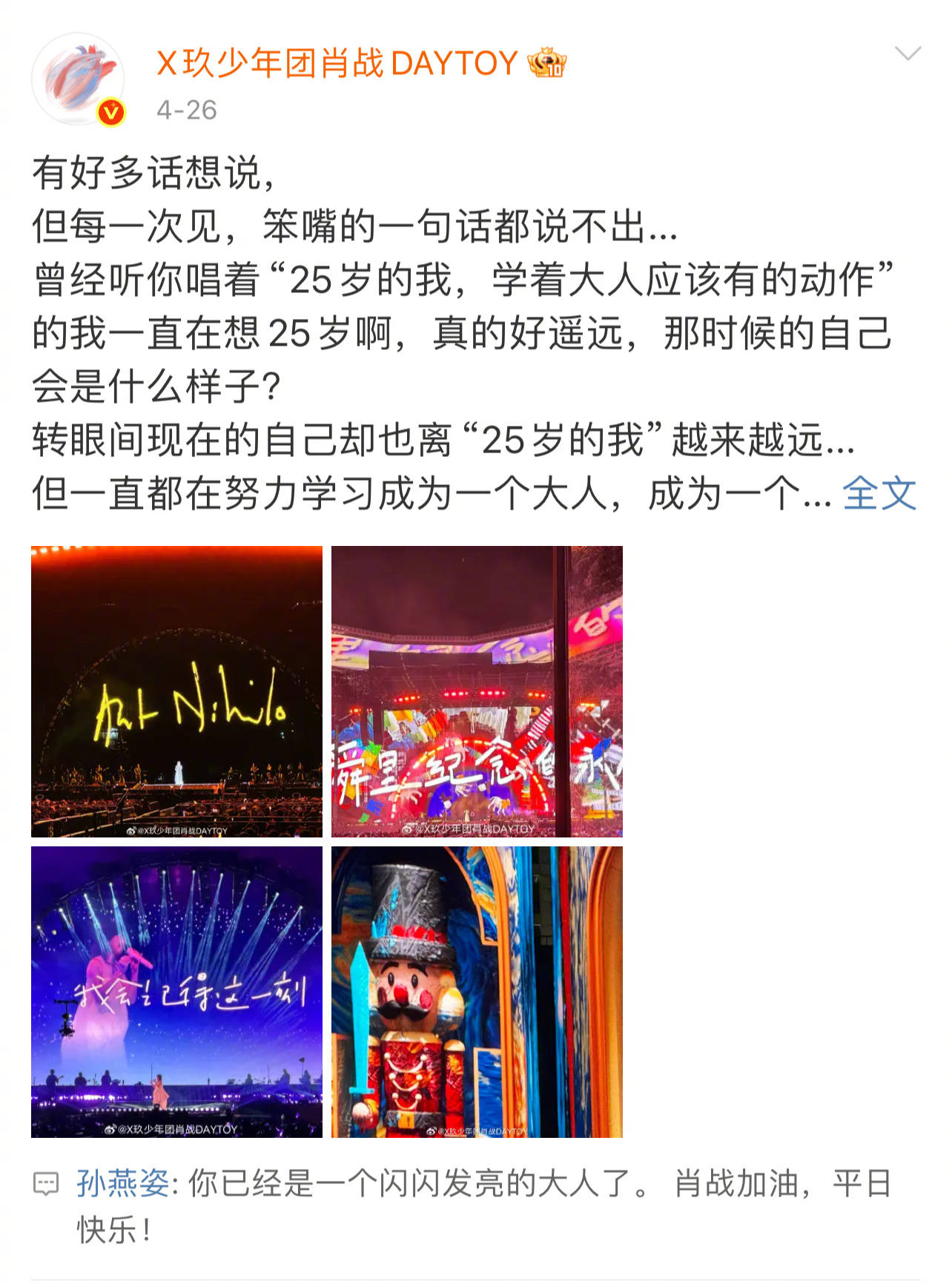This screenshot has width=952, height=1284.
Task: Open 孙燕姿's profile from the comment
Action: click(123, 1183)
